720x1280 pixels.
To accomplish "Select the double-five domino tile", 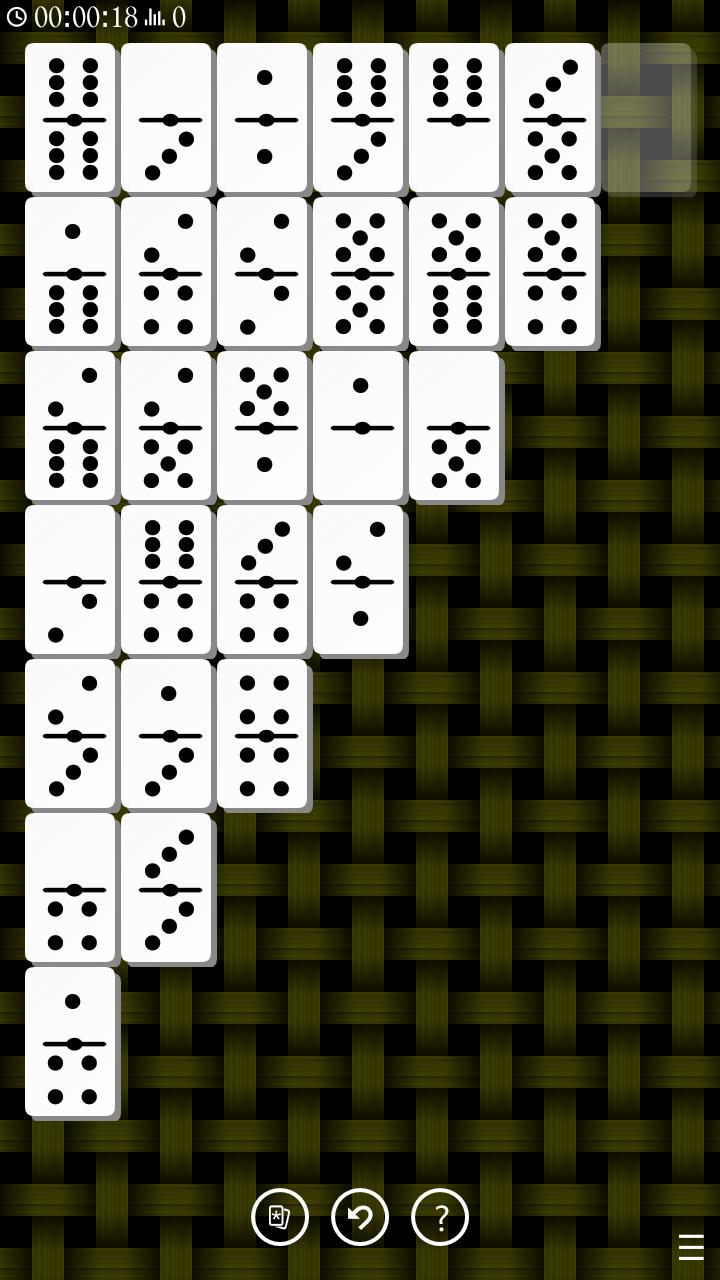I will coord(358,272).
